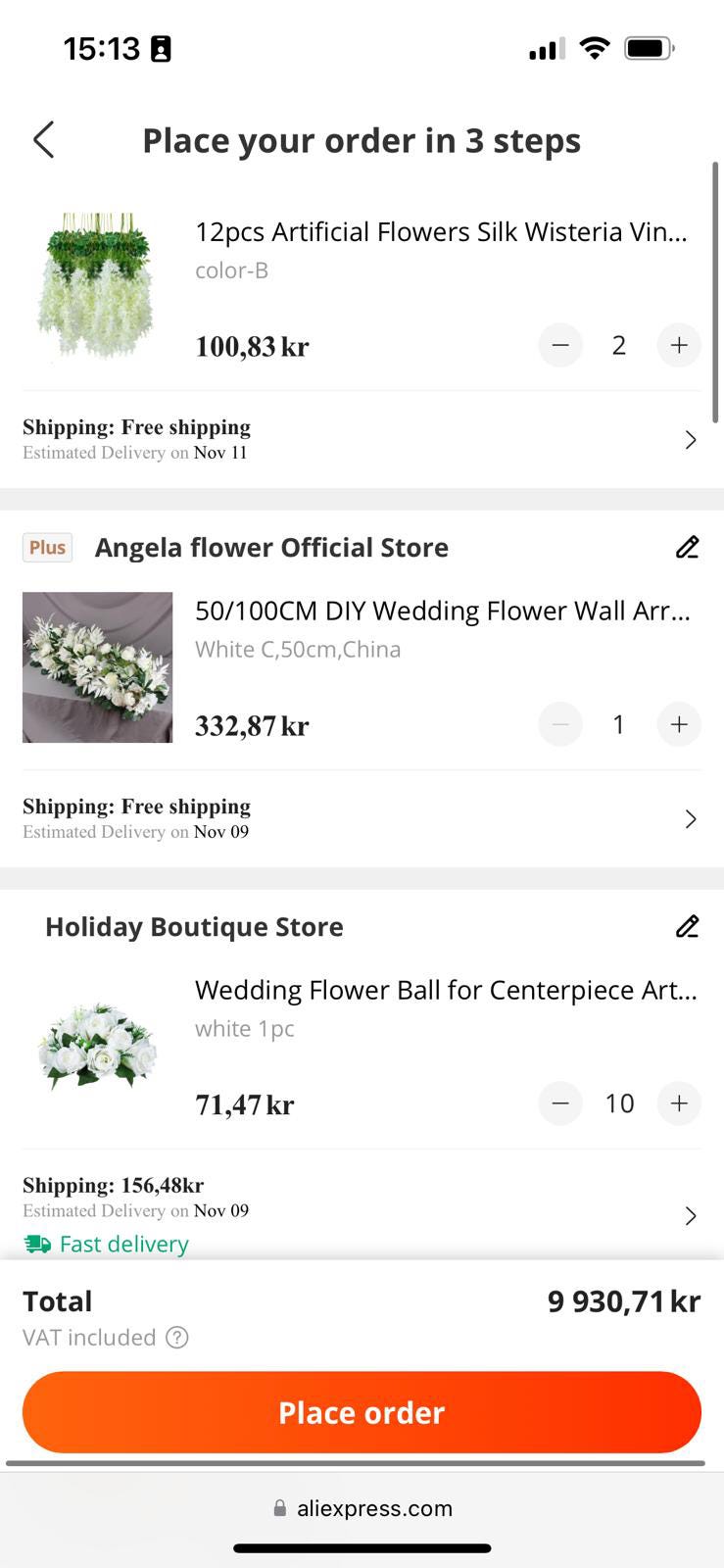The image size is (724, 1568).
Task: Open the Wedding Flower Wall product image
Action: pyautogui.click(x=97, y=667)
